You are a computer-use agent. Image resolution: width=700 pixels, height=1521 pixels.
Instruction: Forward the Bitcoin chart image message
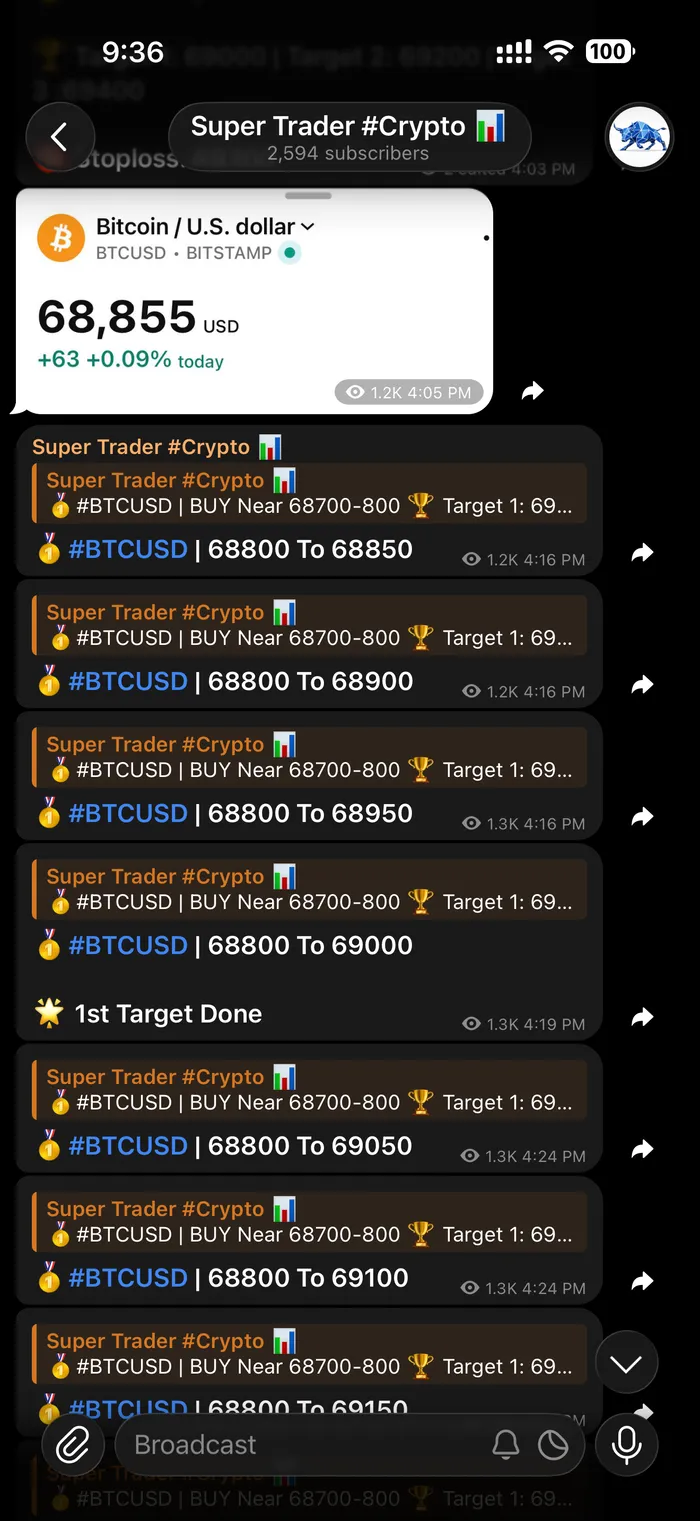tap(533, 391)
